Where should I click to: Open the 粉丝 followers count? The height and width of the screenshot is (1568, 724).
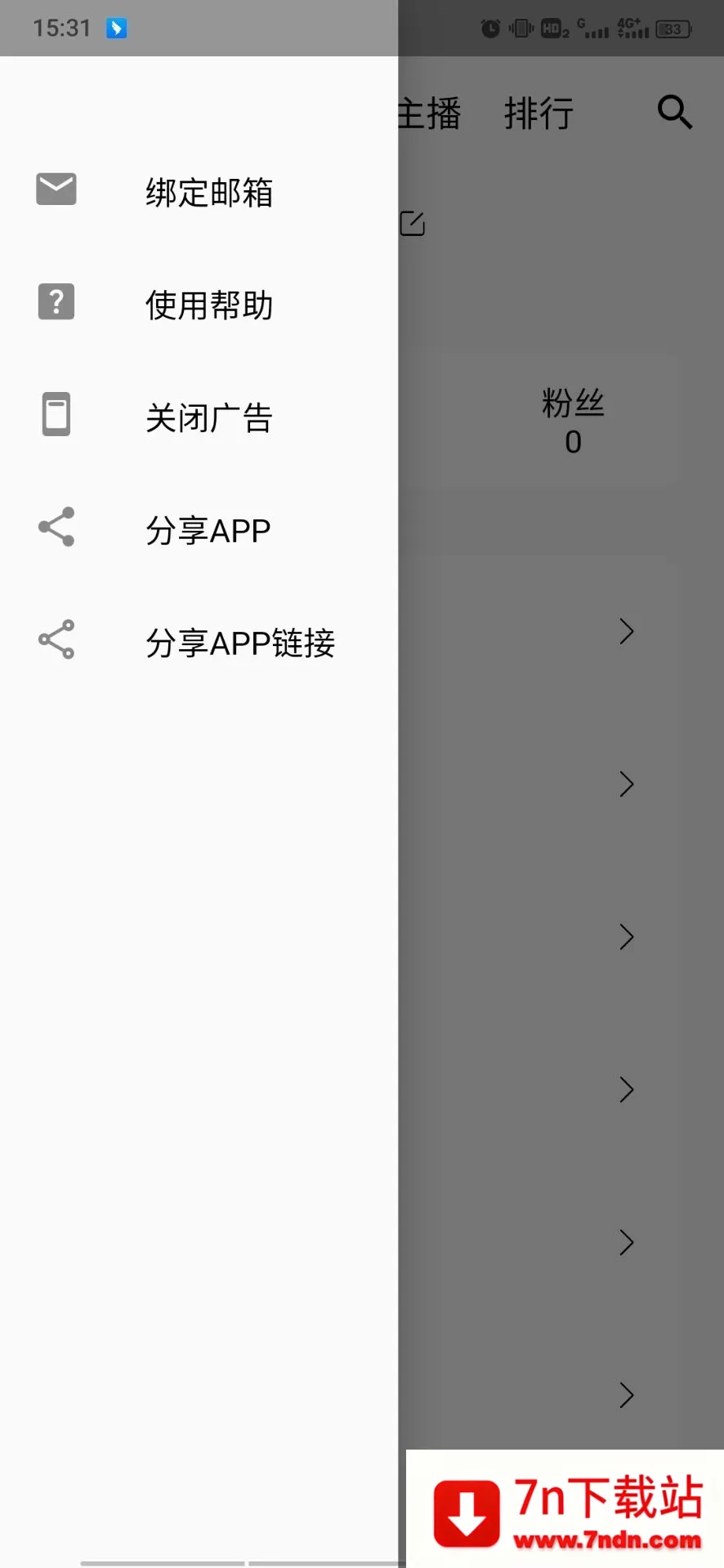tap(572, 421)
